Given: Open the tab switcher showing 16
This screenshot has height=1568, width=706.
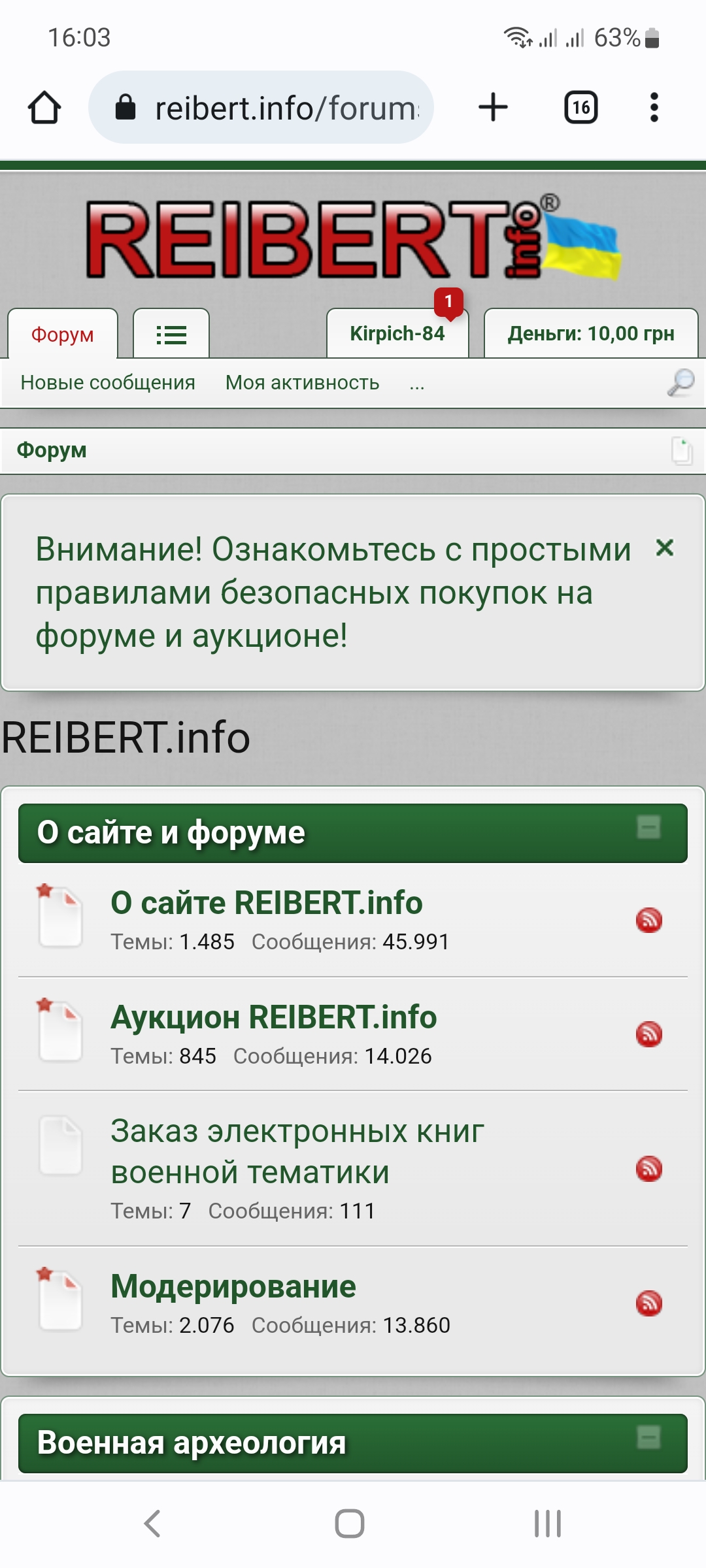Looking at the screenshot, I should (581, 107).
